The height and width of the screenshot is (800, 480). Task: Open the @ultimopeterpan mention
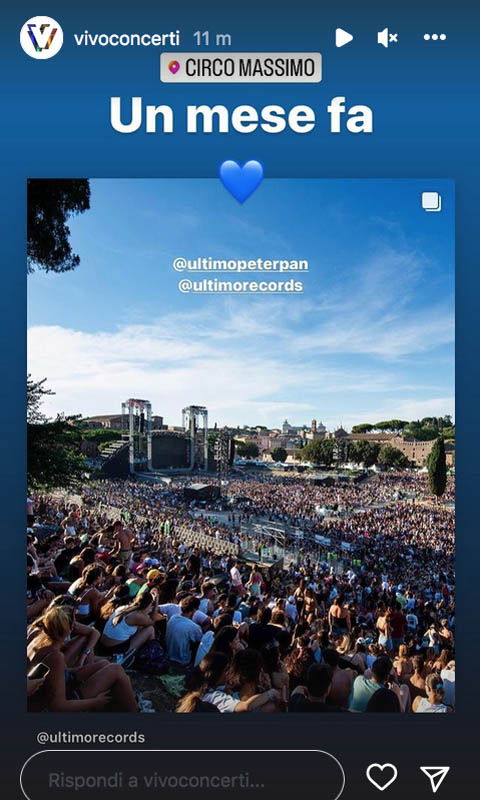pyautogui.click(x=240, y=264)
